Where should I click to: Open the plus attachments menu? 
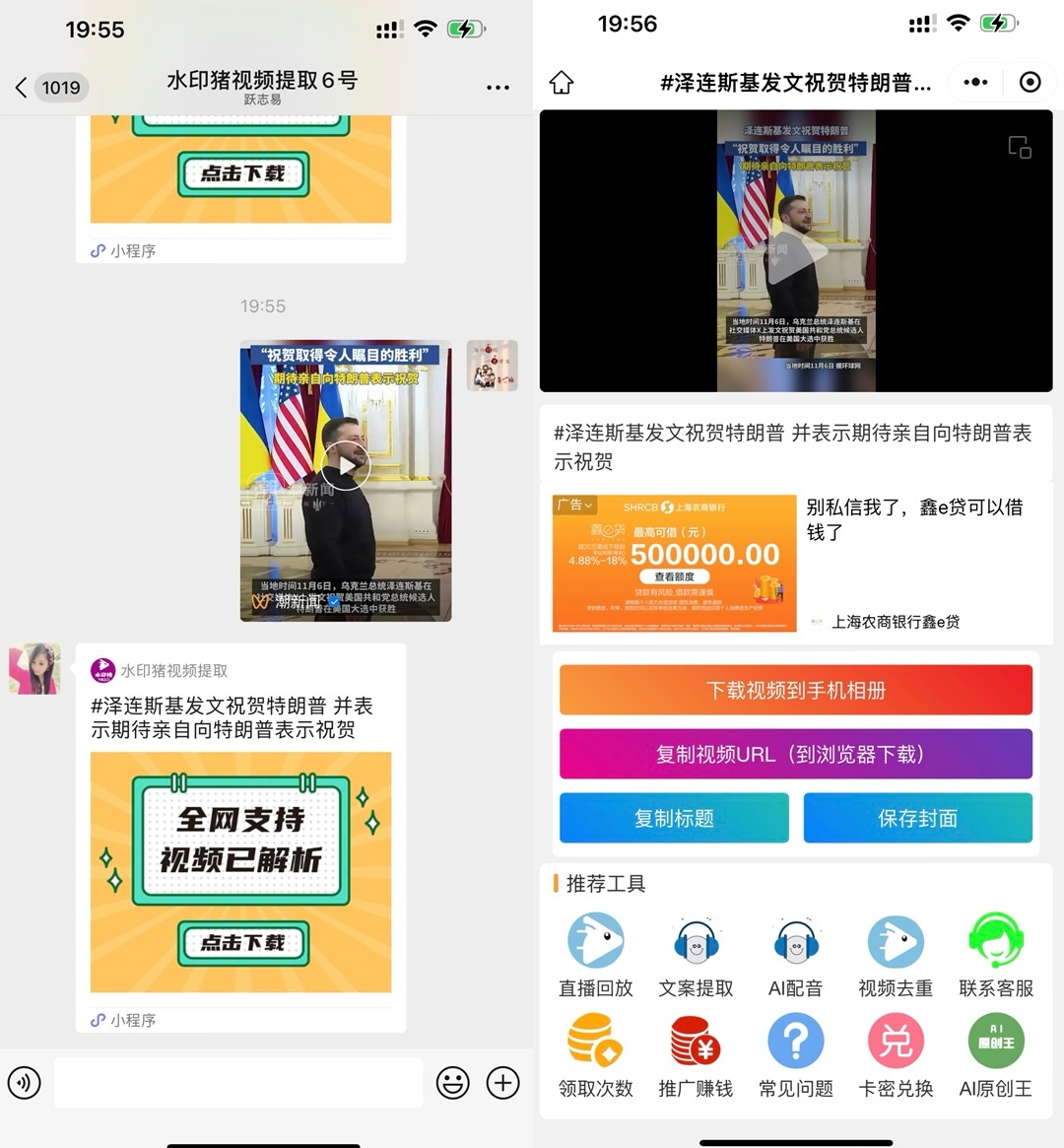click(503, 1083)
